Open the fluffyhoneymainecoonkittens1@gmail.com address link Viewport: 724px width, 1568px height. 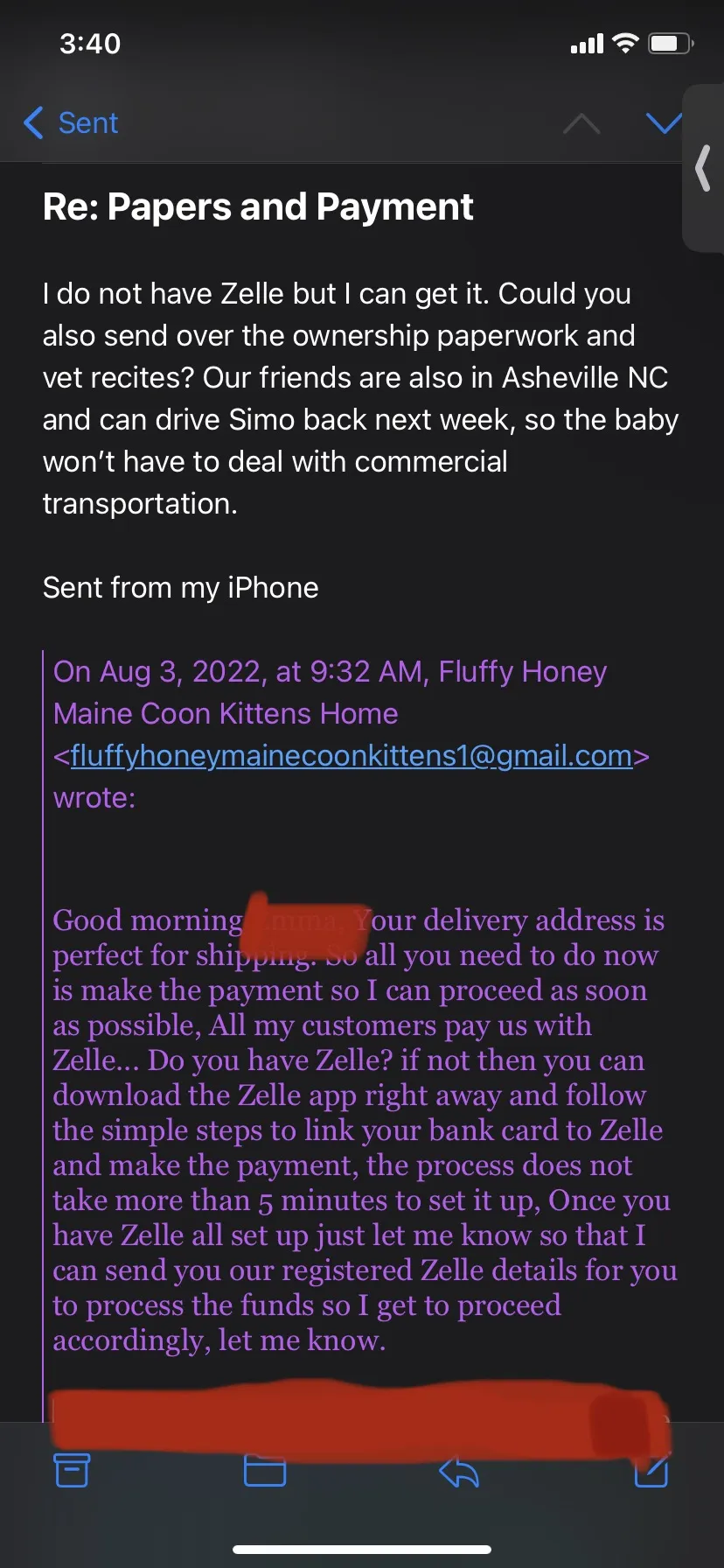[352, 755]
